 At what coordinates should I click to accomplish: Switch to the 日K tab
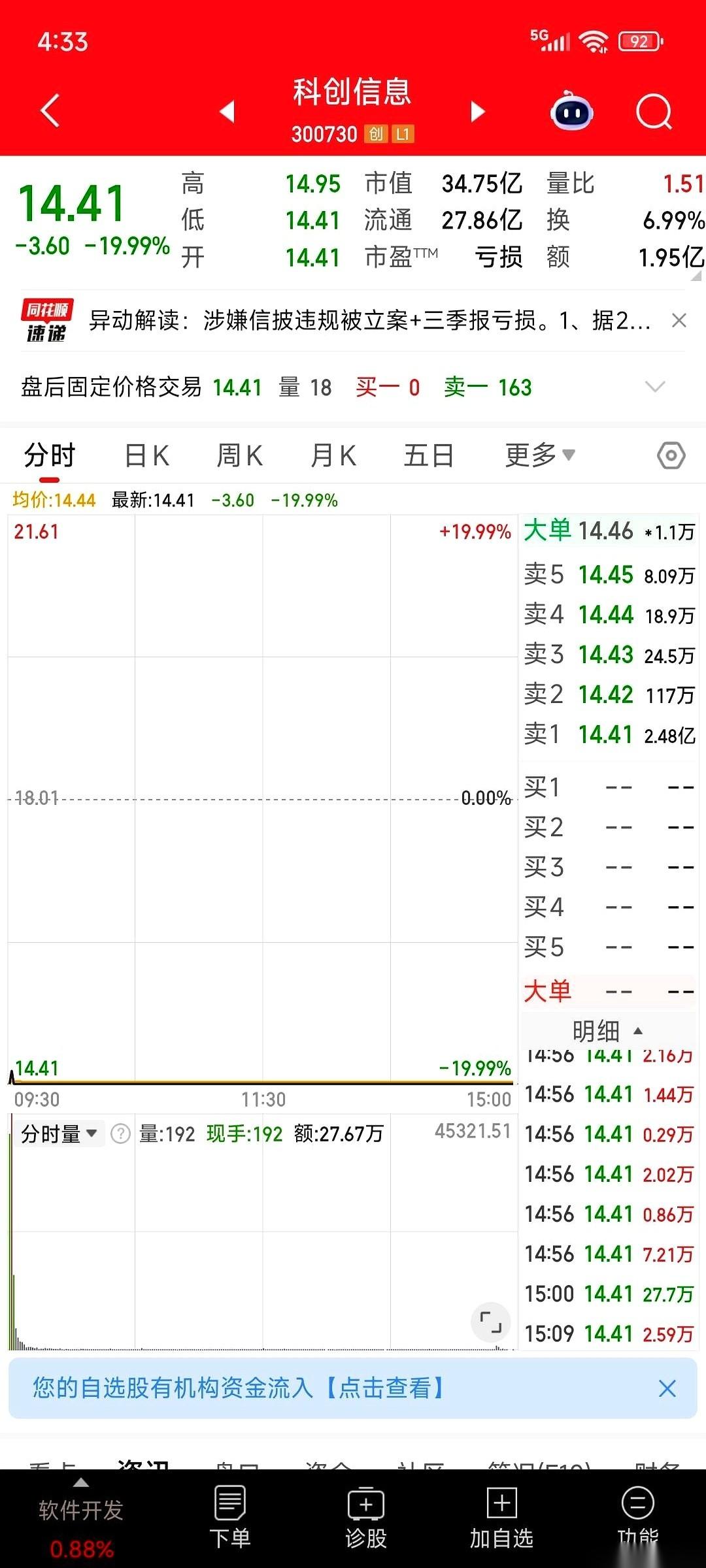click(146, 455)
